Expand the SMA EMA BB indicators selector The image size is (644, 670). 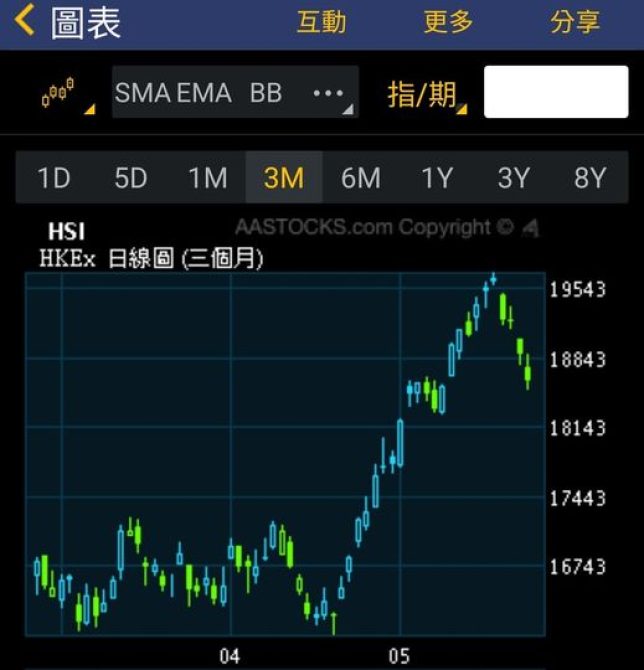tap(235, 94)
